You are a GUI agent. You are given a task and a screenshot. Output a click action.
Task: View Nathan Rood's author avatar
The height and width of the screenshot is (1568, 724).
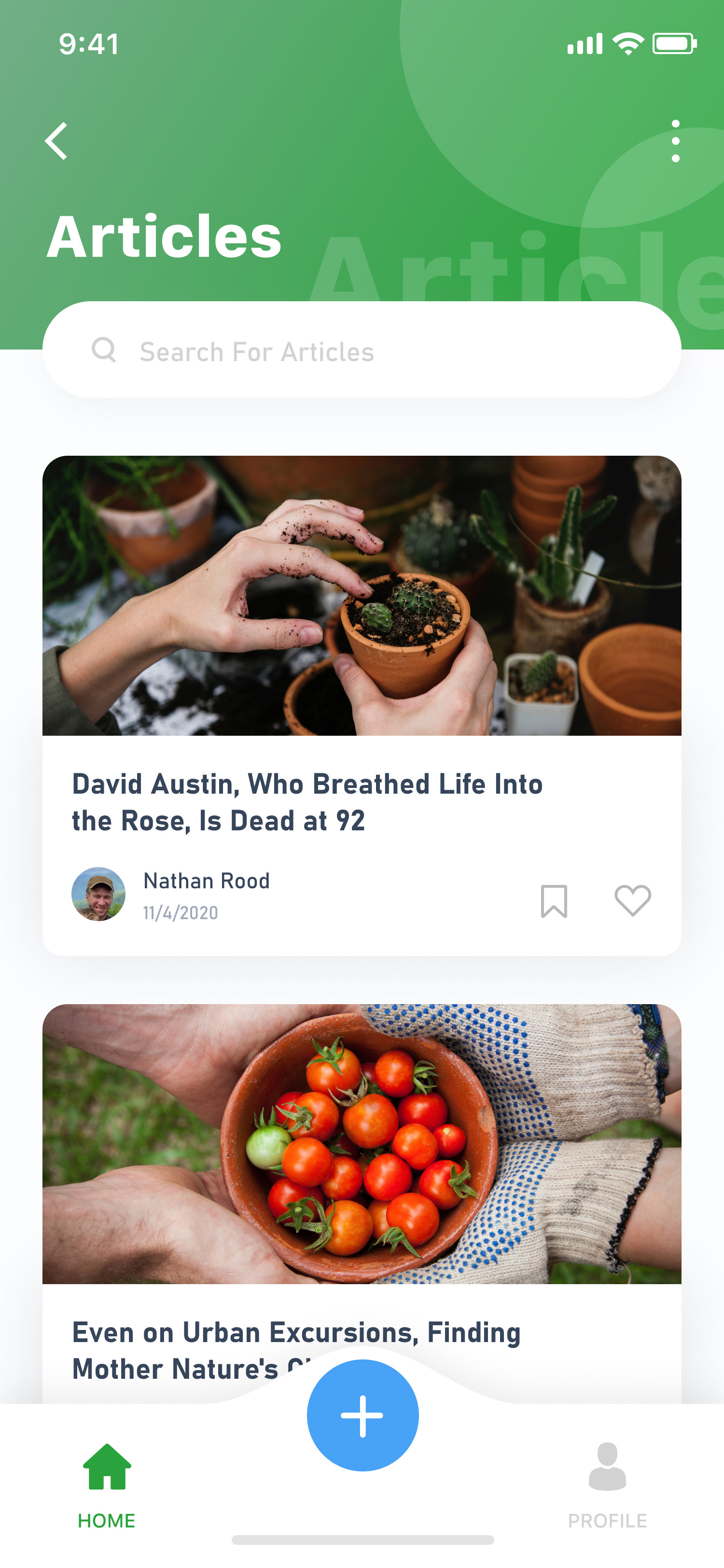point(98,894)
